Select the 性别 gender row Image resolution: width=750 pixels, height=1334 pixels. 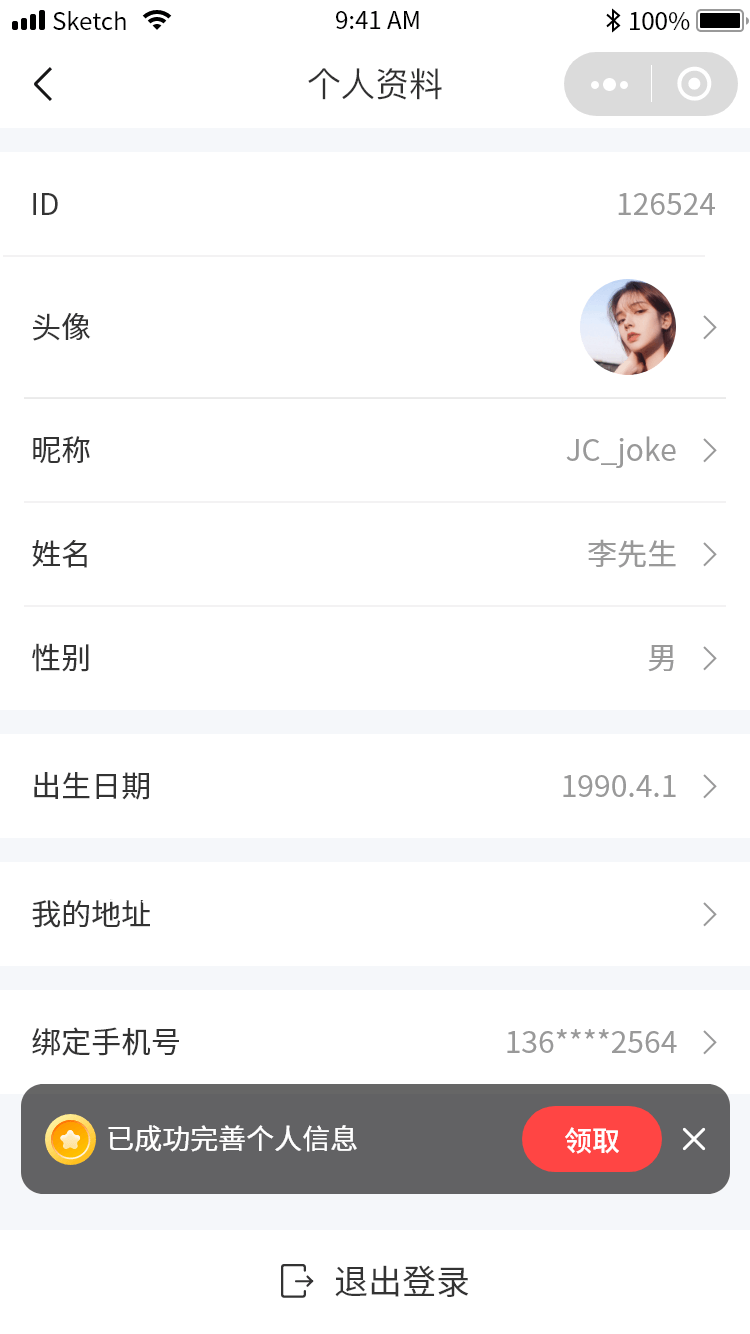point(375,658)
